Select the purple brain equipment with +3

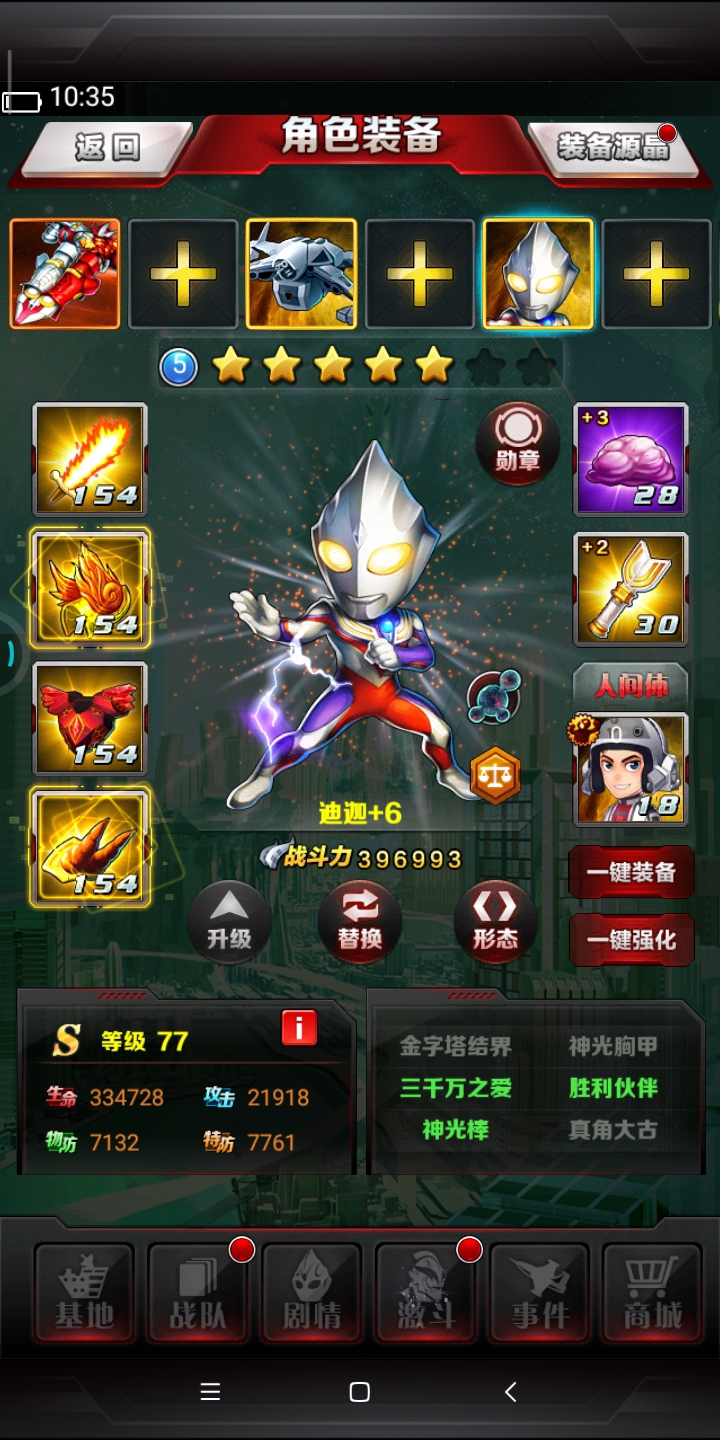(630, 458)
